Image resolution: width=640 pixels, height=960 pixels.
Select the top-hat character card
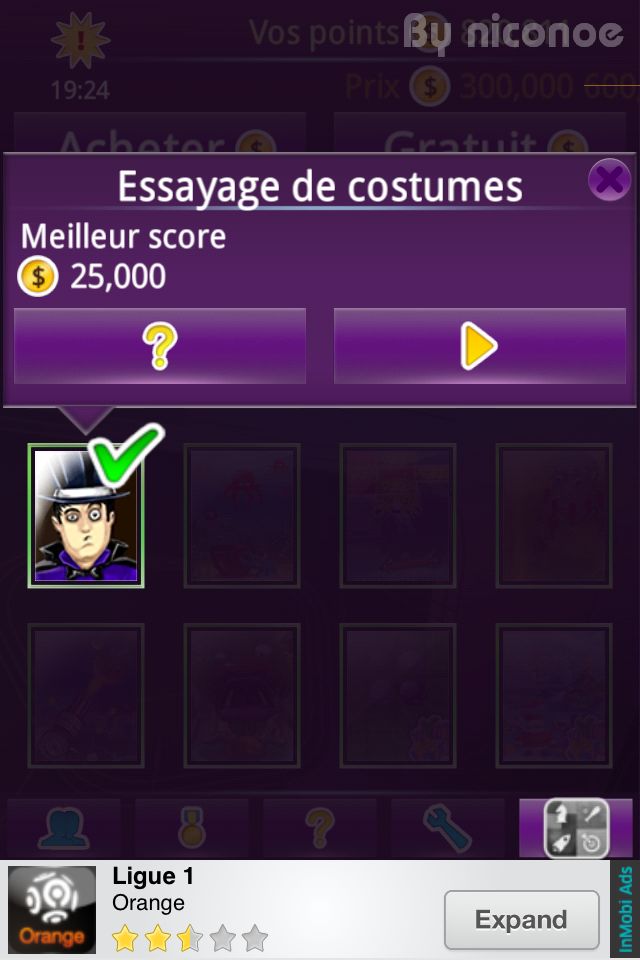tap(86, 516)
